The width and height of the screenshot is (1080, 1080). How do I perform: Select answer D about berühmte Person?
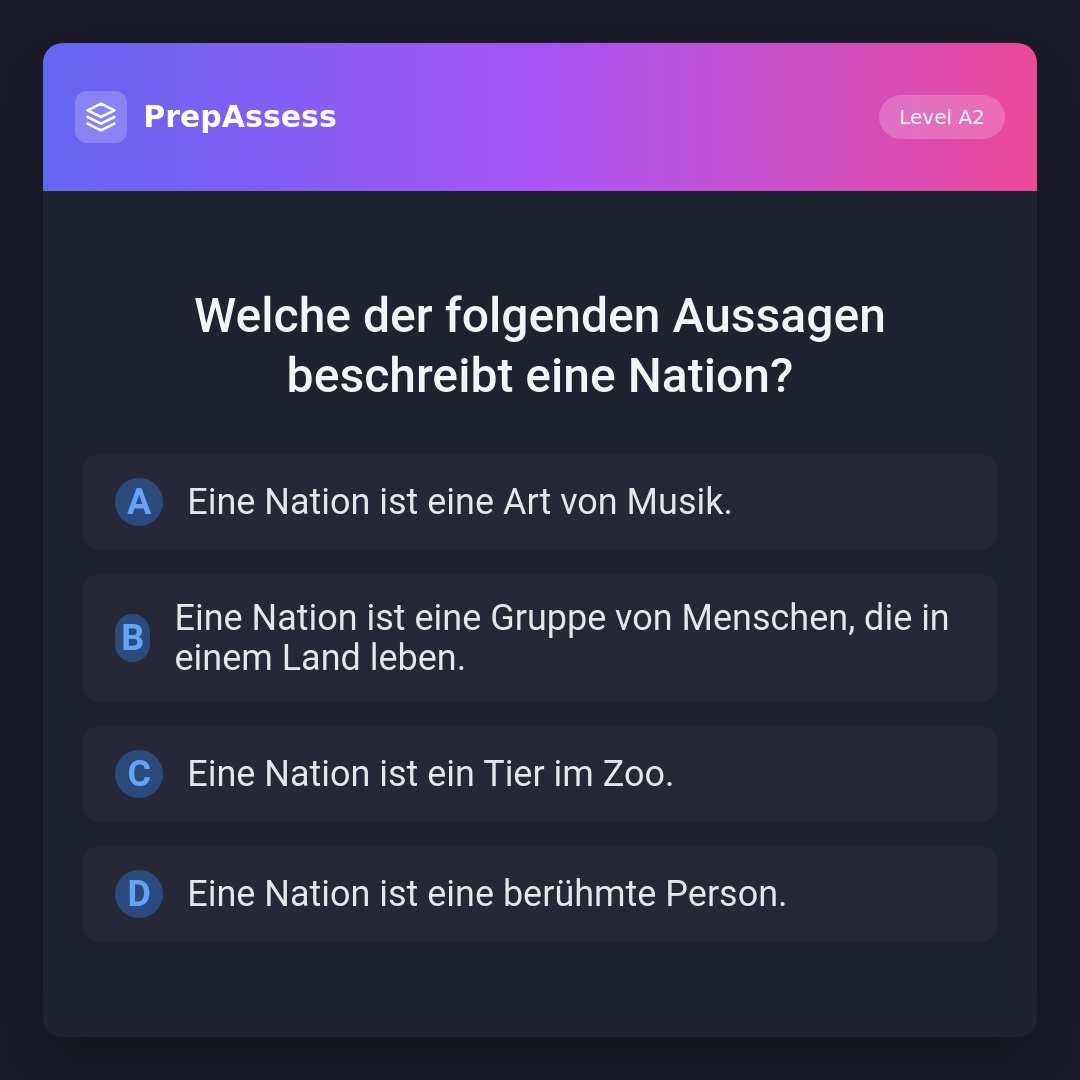tap(540, 894)
